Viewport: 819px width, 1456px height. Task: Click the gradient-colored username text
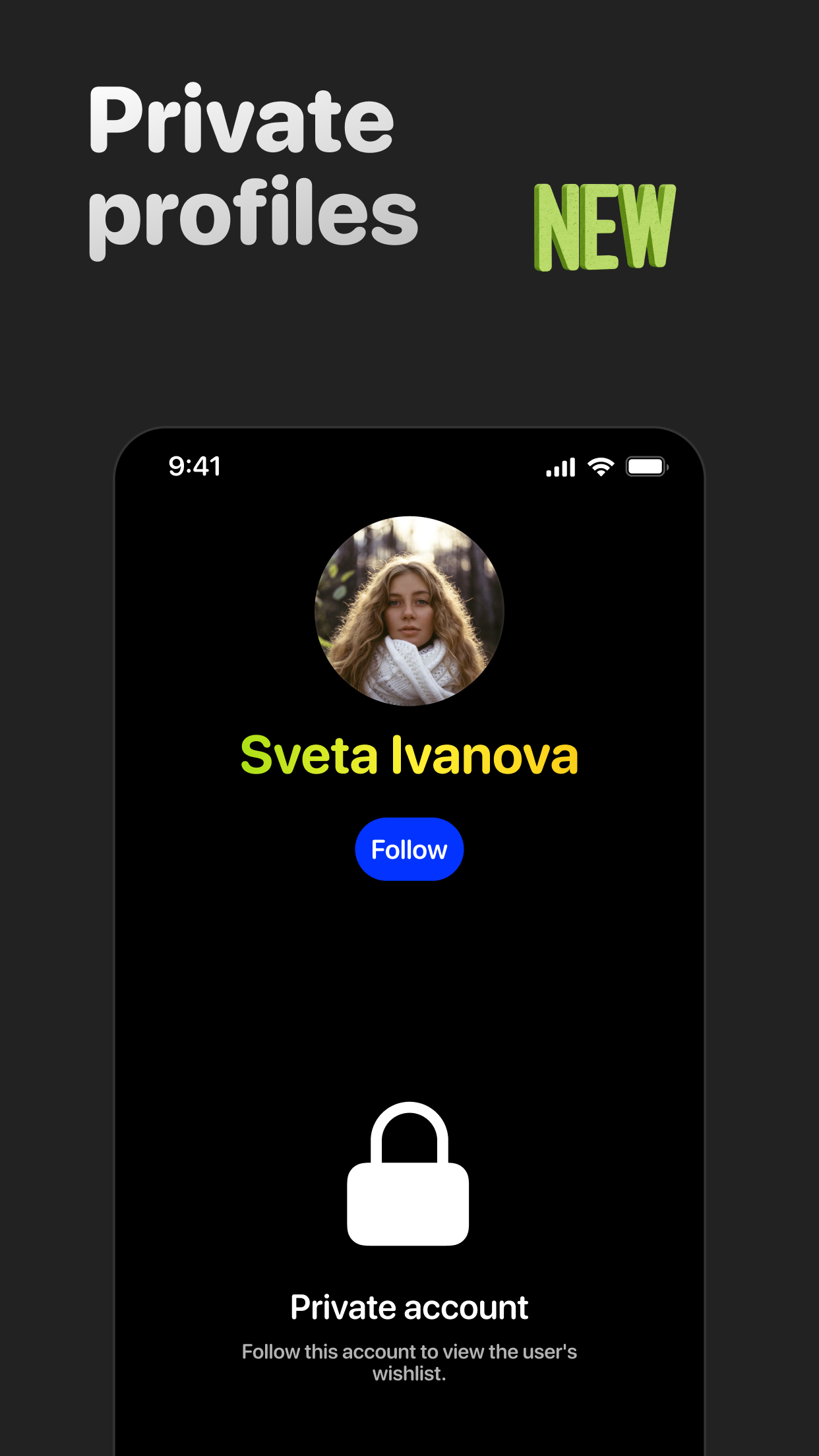tap(409, 757)
